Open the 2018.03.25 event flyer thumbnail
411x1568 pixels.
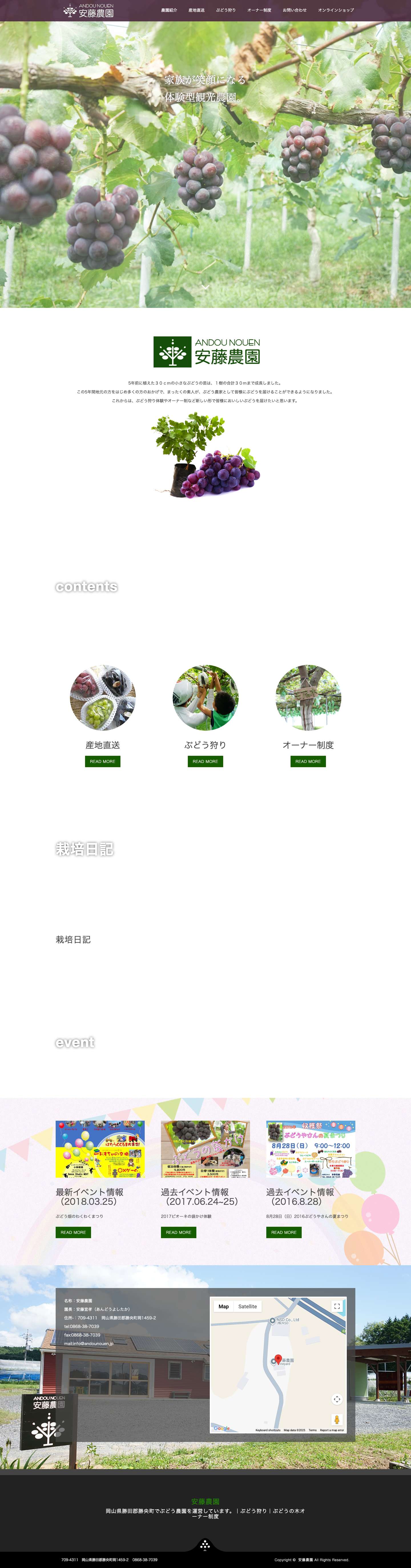(x=100, y=1149)
